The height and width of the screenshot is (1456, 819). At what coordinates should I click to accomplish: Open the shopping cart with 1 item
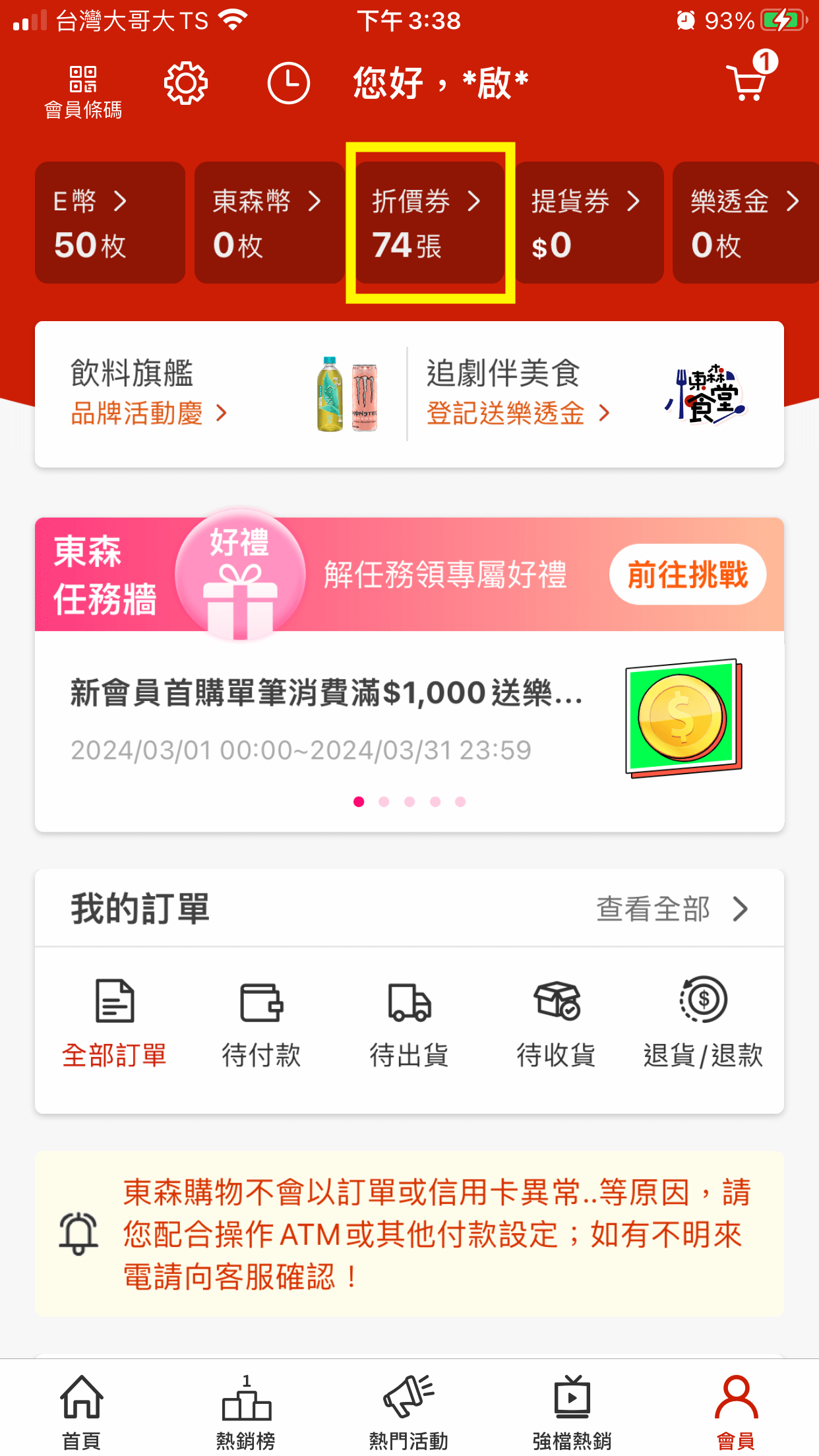click(746, 80)
